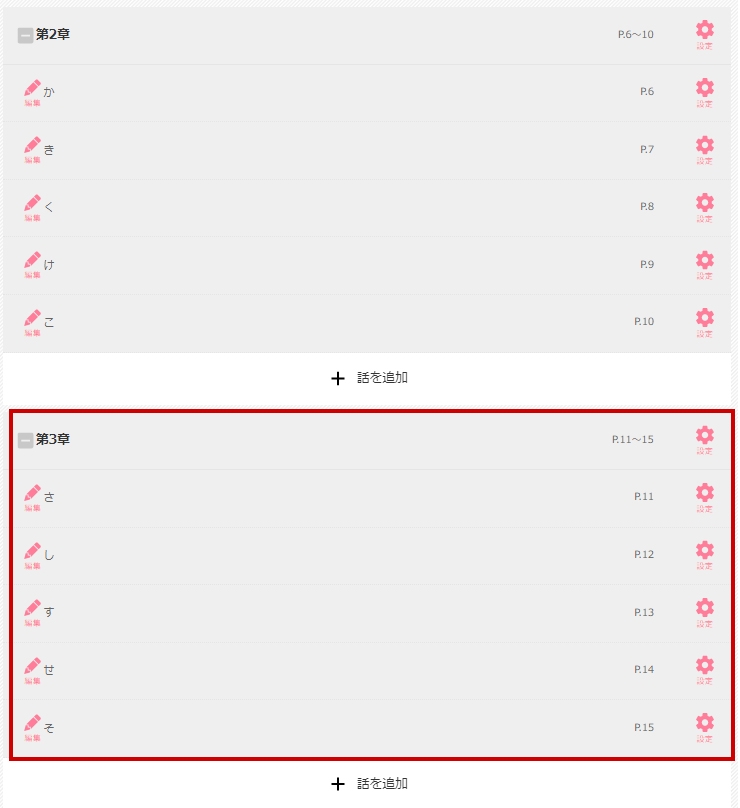Open settings gear for episode く
This screenshot has width=740, height=808.
click(704, 206)
